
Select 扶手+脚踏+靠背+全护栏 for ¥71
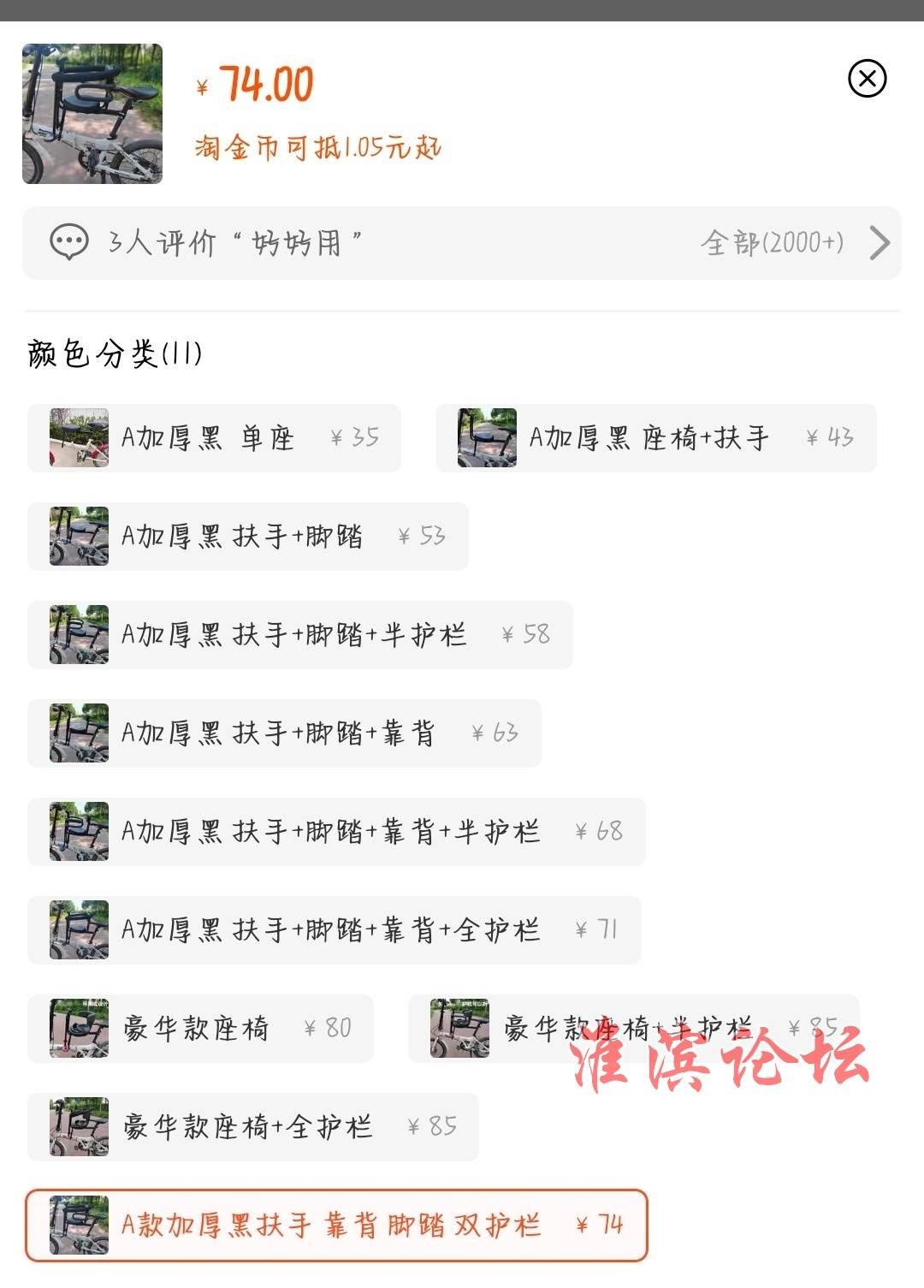pyautogui.click(x=334, y=930)
